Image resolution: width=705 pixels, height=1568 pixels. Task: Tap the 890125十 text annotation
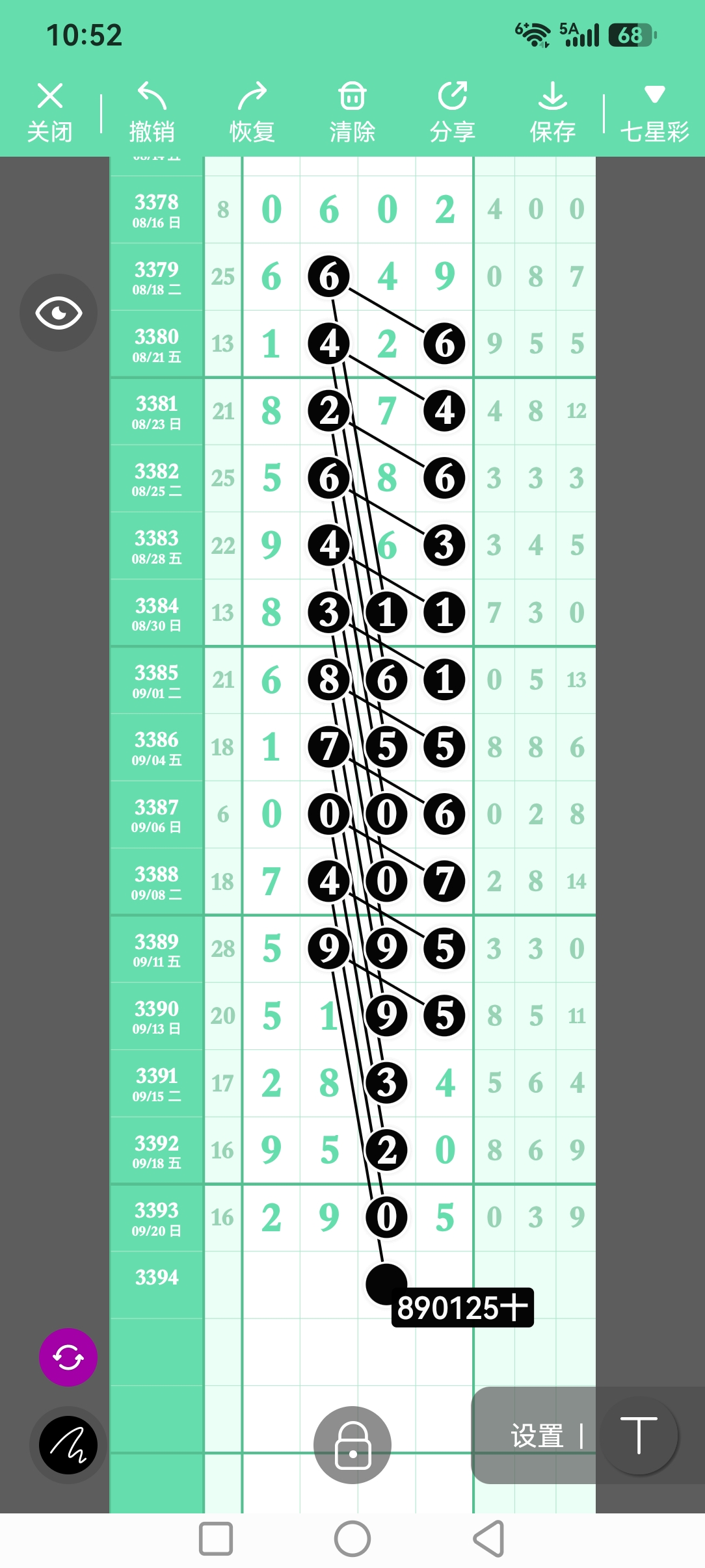point(462,1307)
